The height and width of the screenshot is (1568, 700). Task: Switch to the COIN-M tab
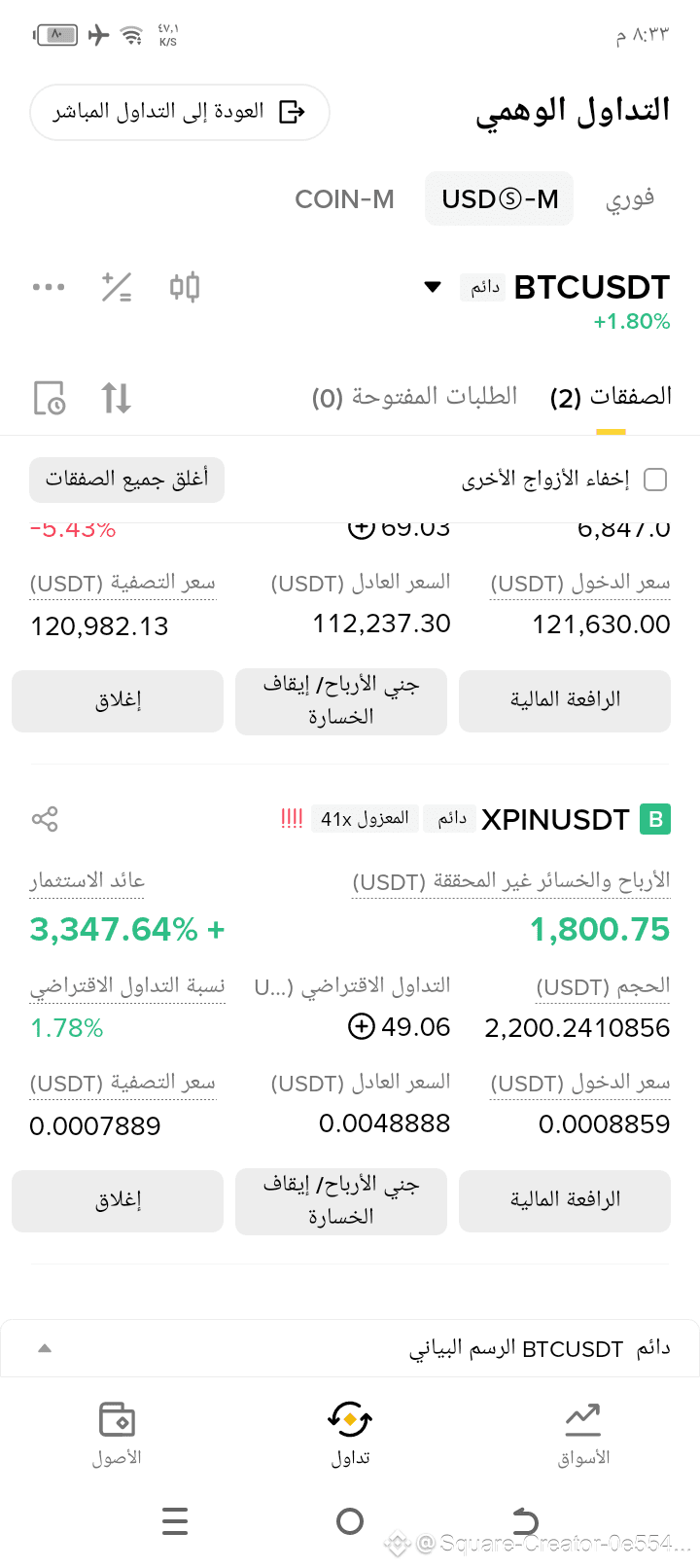coord(344,199)
